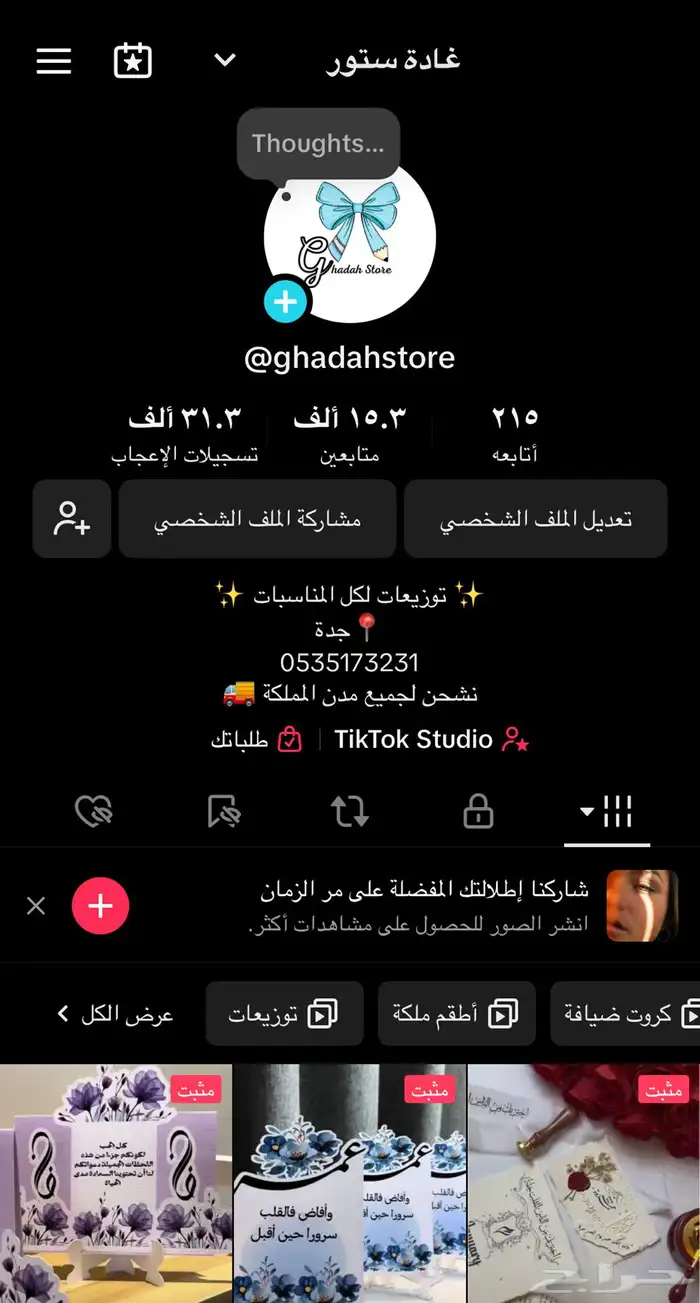The width and height of the screenshot is (700, 1303).
Task: Switch to the posts grid tab
Action: click(x=607, y=812)
